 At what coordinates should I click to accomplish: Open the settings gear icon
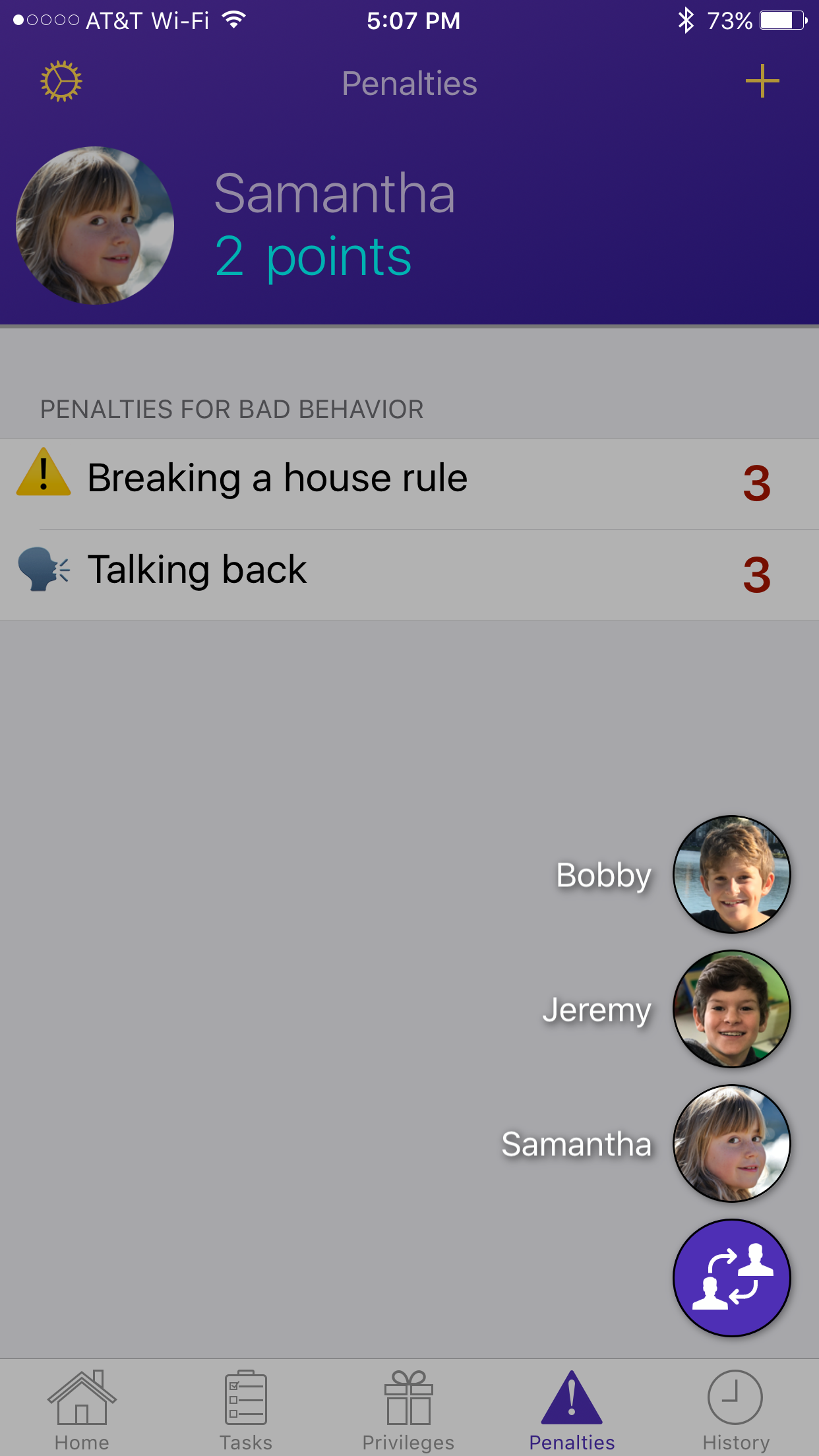61,82
